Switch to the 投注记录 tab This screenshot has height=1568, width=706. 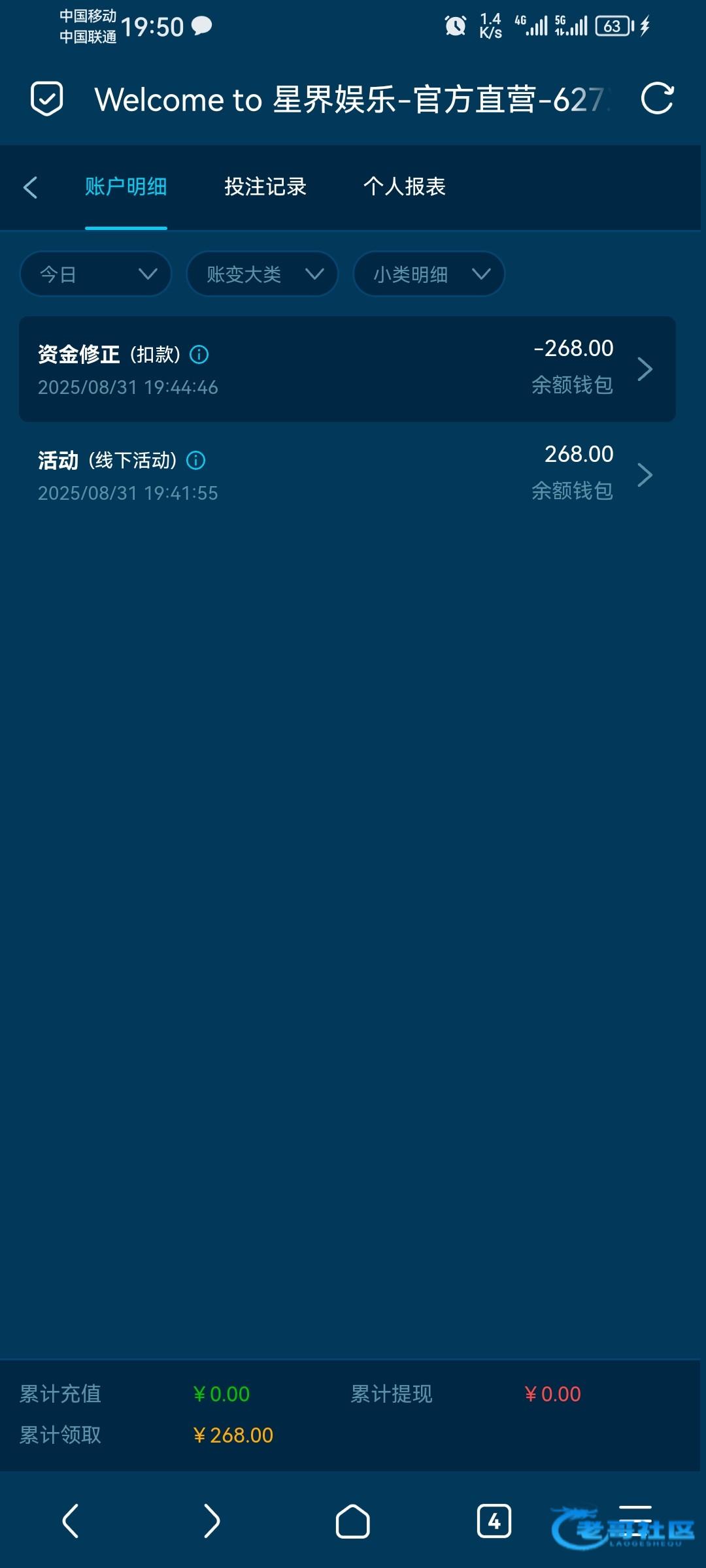(265, 187)
